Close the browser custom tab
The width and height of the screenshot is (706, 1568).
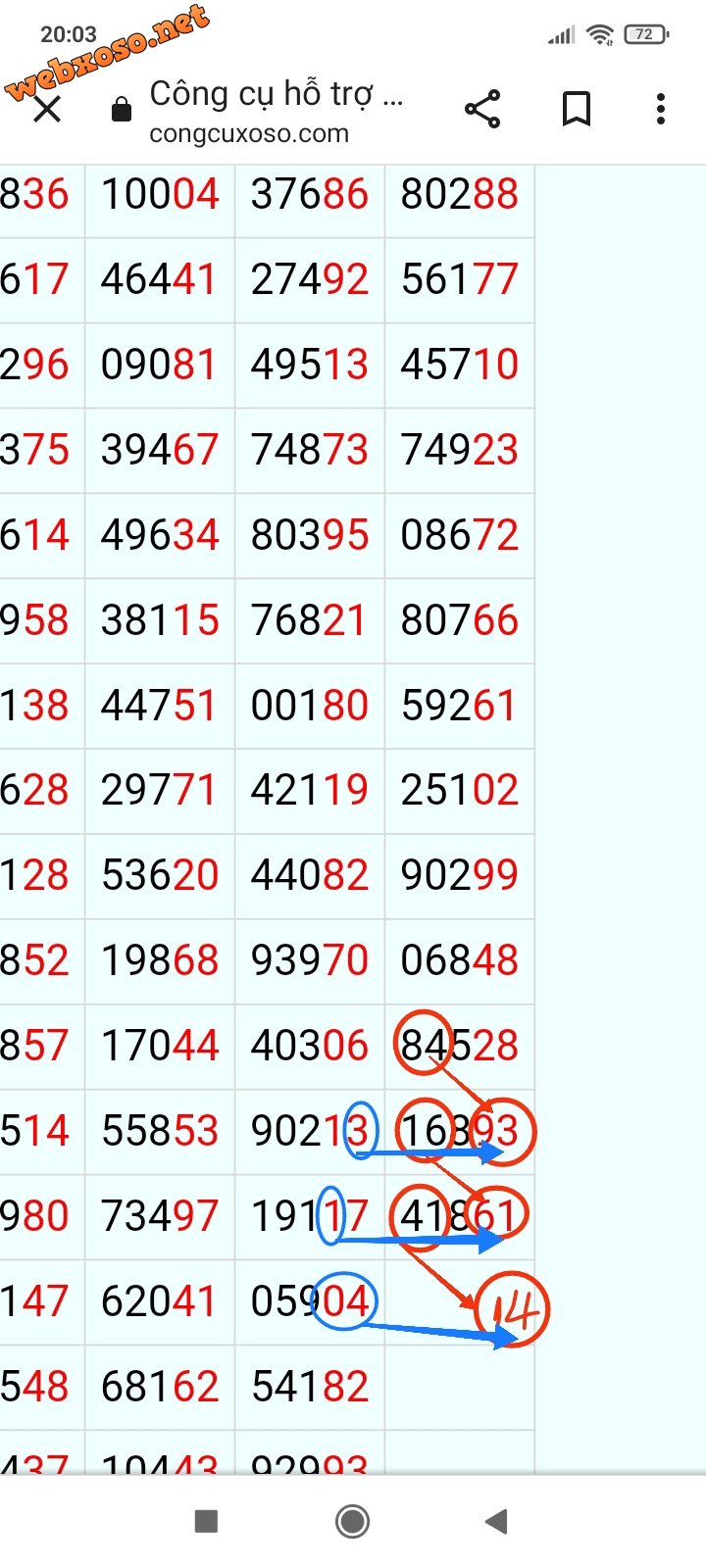46,109
